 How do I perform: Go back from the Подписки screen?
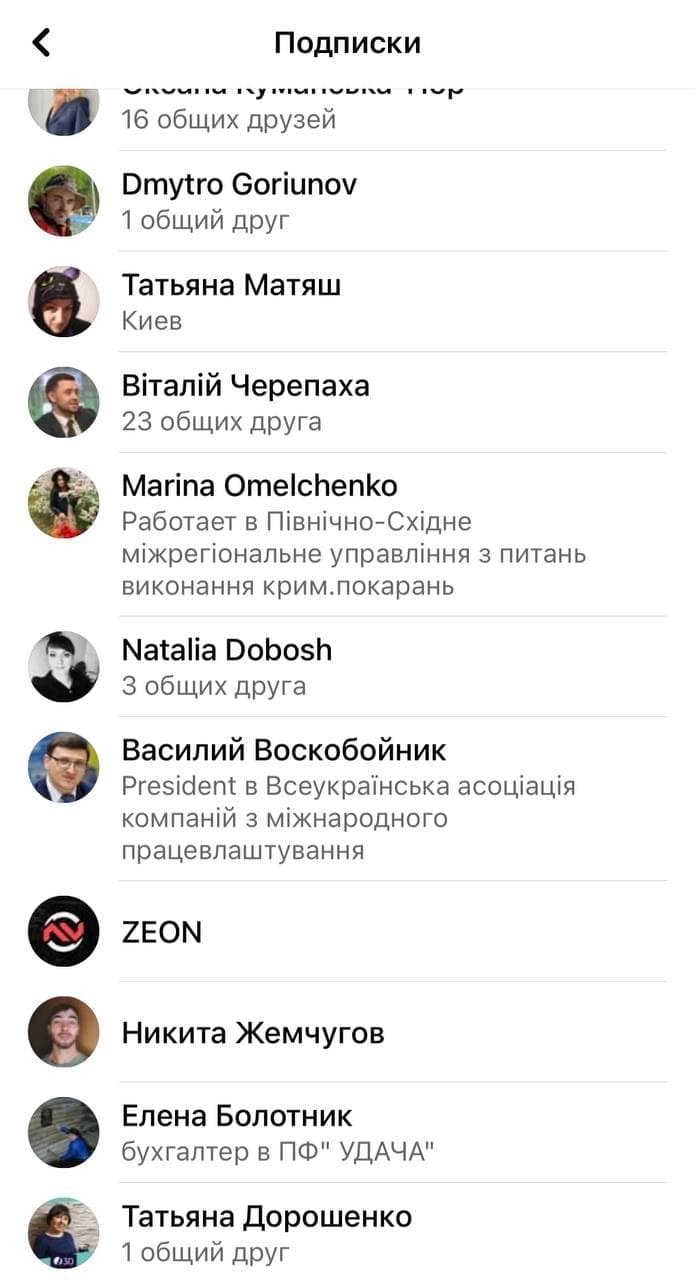pos(41,43)
